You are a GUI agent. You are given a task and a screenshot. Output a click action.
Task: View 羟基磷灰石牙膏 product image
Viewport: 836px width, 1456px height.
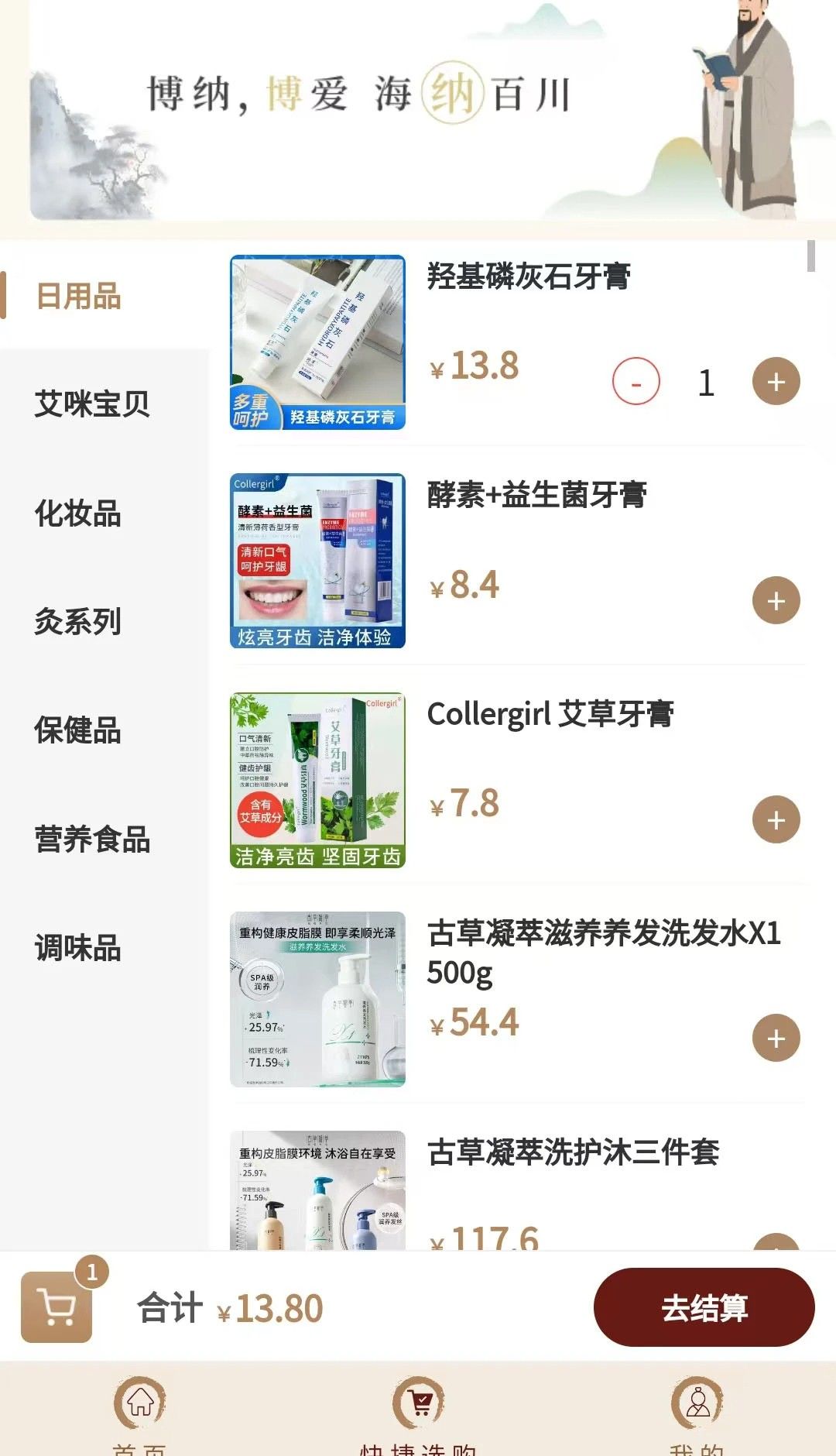click(x=317, y=342)
